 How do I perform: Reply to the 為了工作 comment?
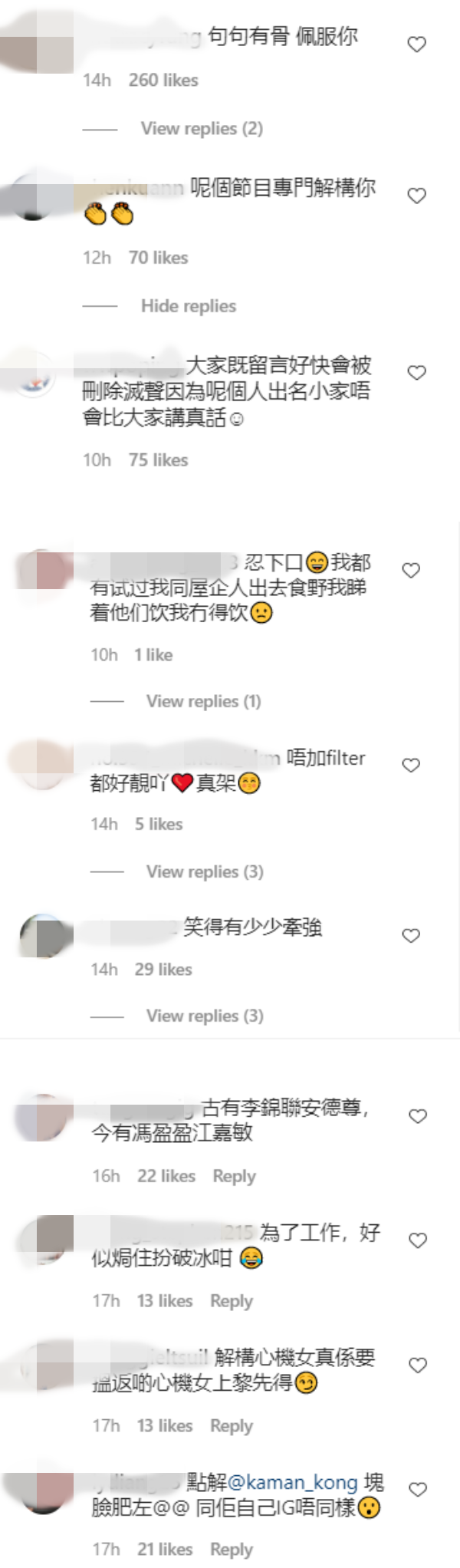231,1301
